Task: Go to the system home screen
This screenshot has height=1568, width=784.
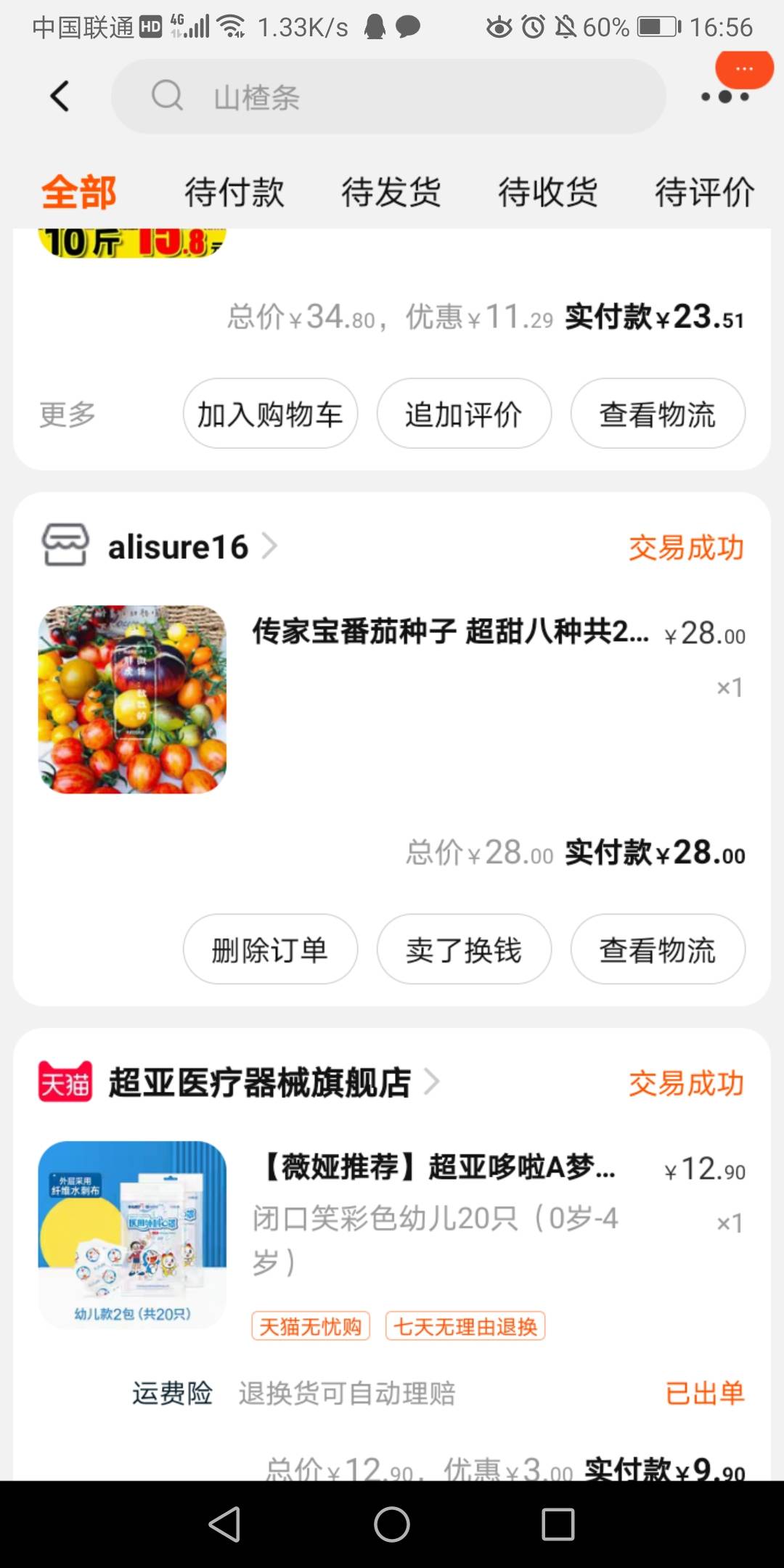Action: [x=392, y=1524]
